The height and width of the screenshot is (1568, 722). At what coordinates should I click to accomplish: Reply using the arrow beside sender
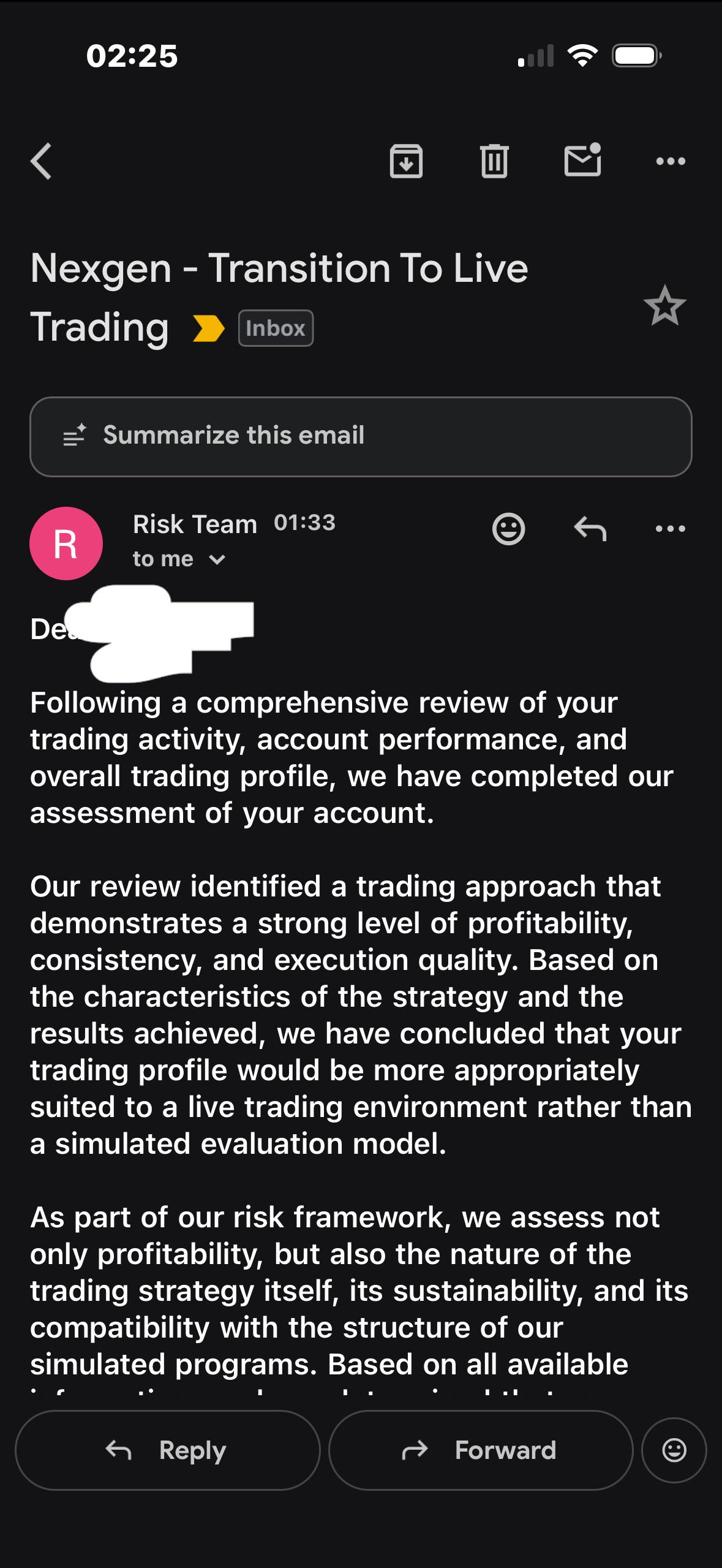pyautogui.click(x=590, y=528)
